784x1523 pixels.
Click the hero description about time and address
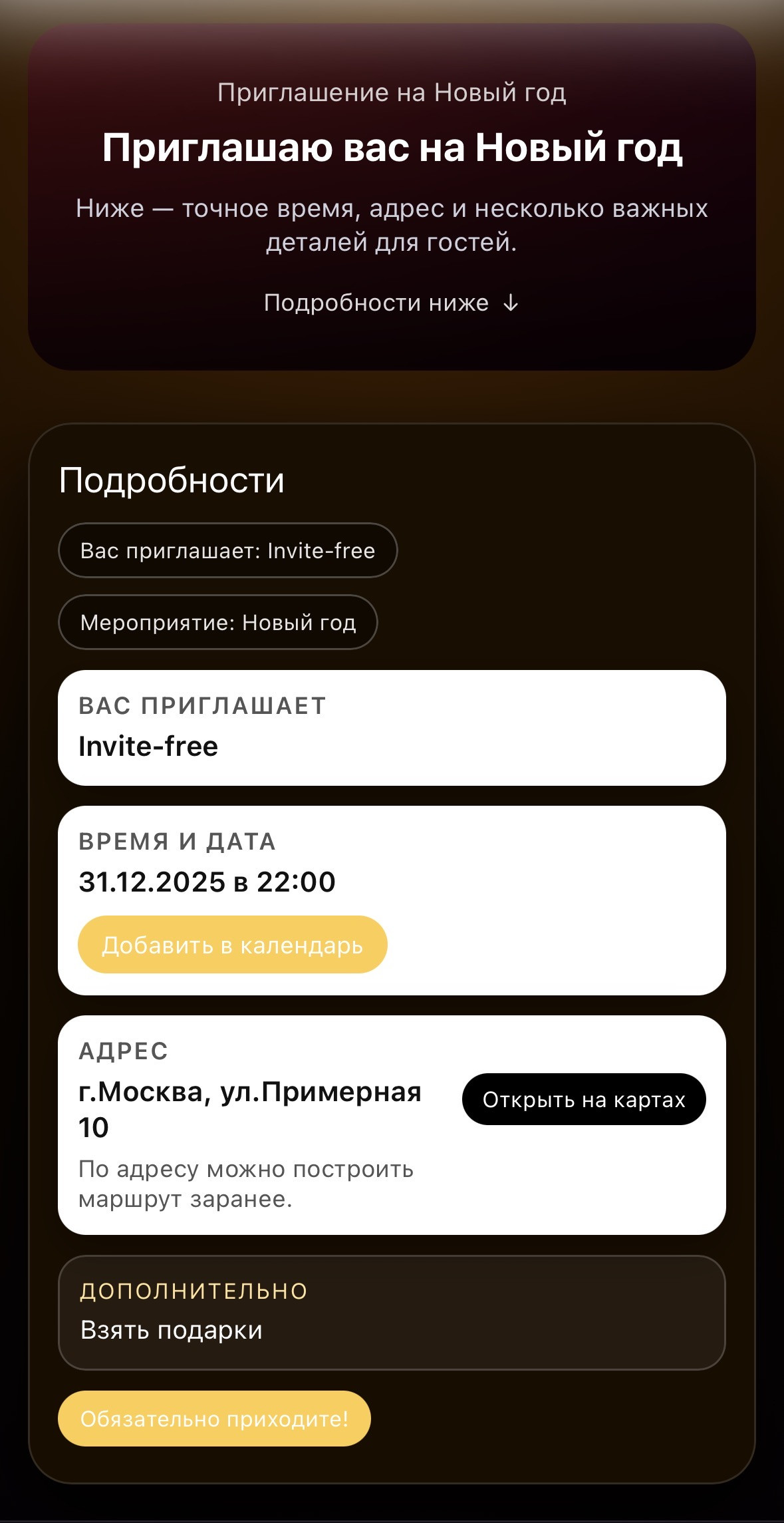(392, 223)
